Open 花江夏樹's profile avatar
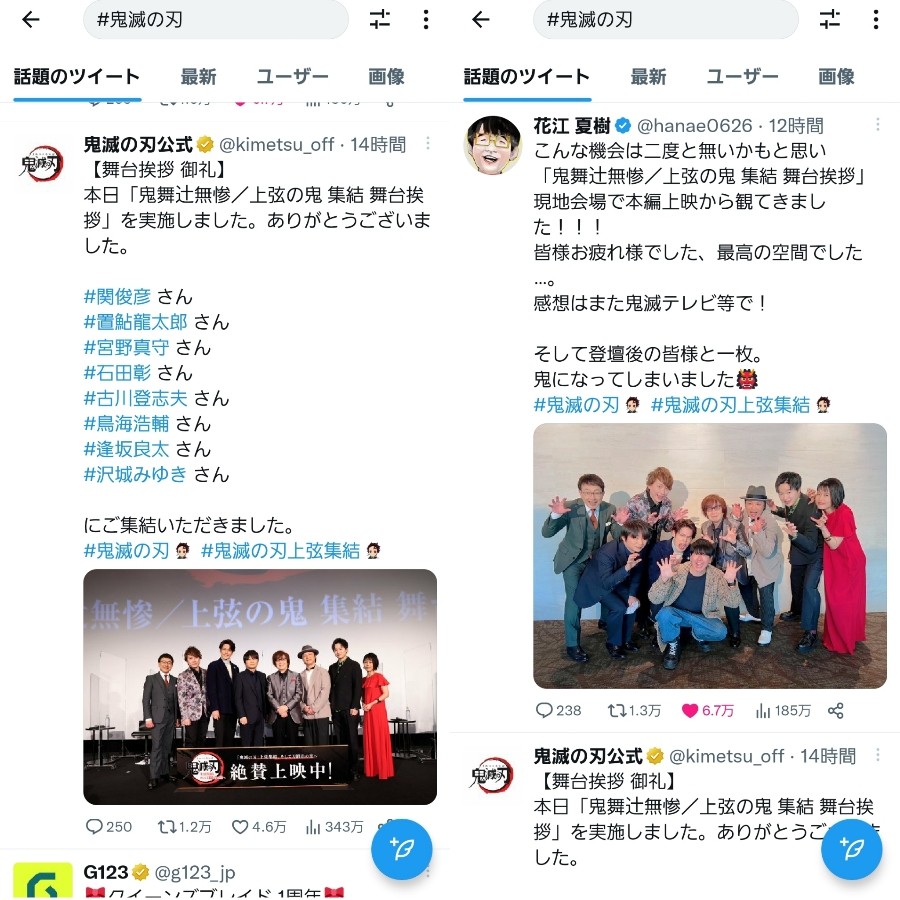 tap(492, 145)
